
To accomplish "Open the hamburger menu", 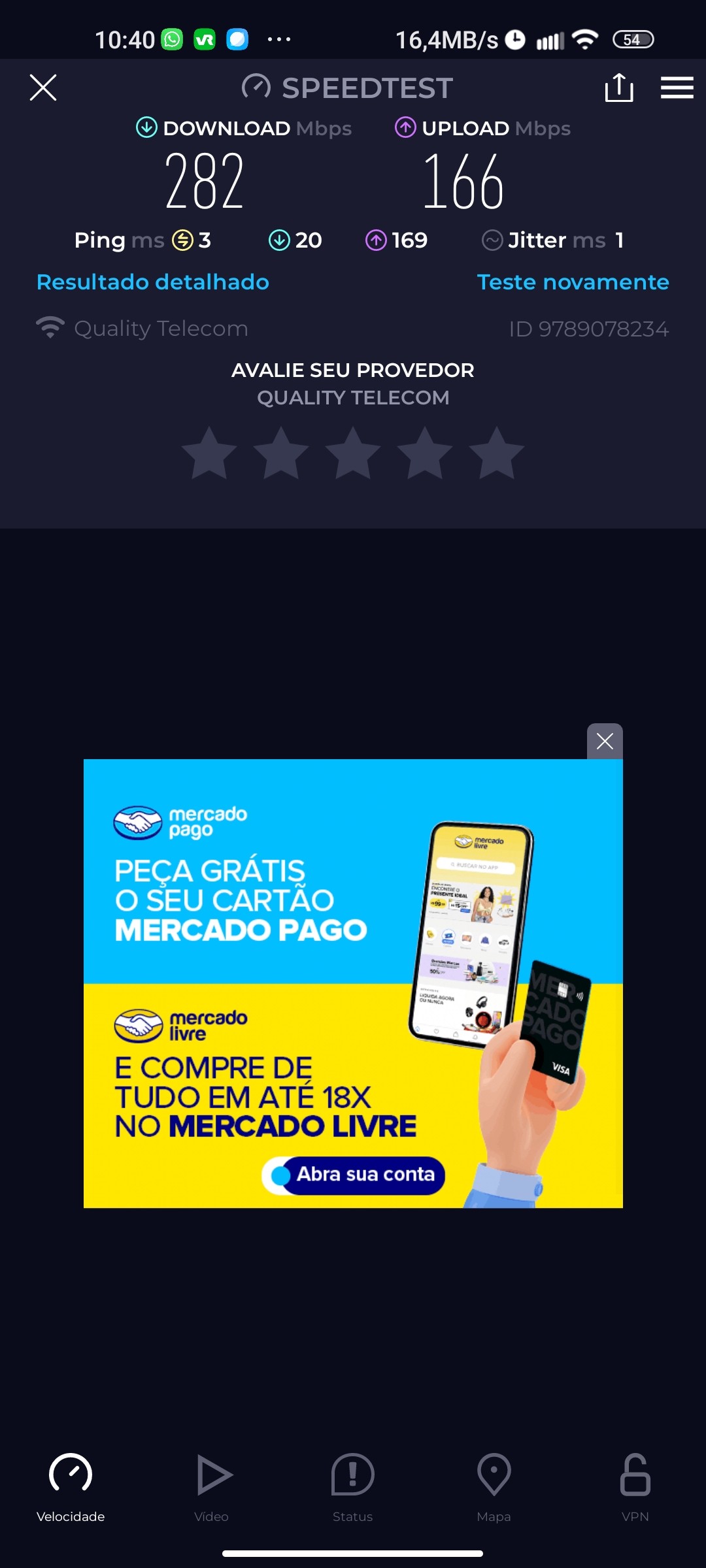I will (677, 88).
